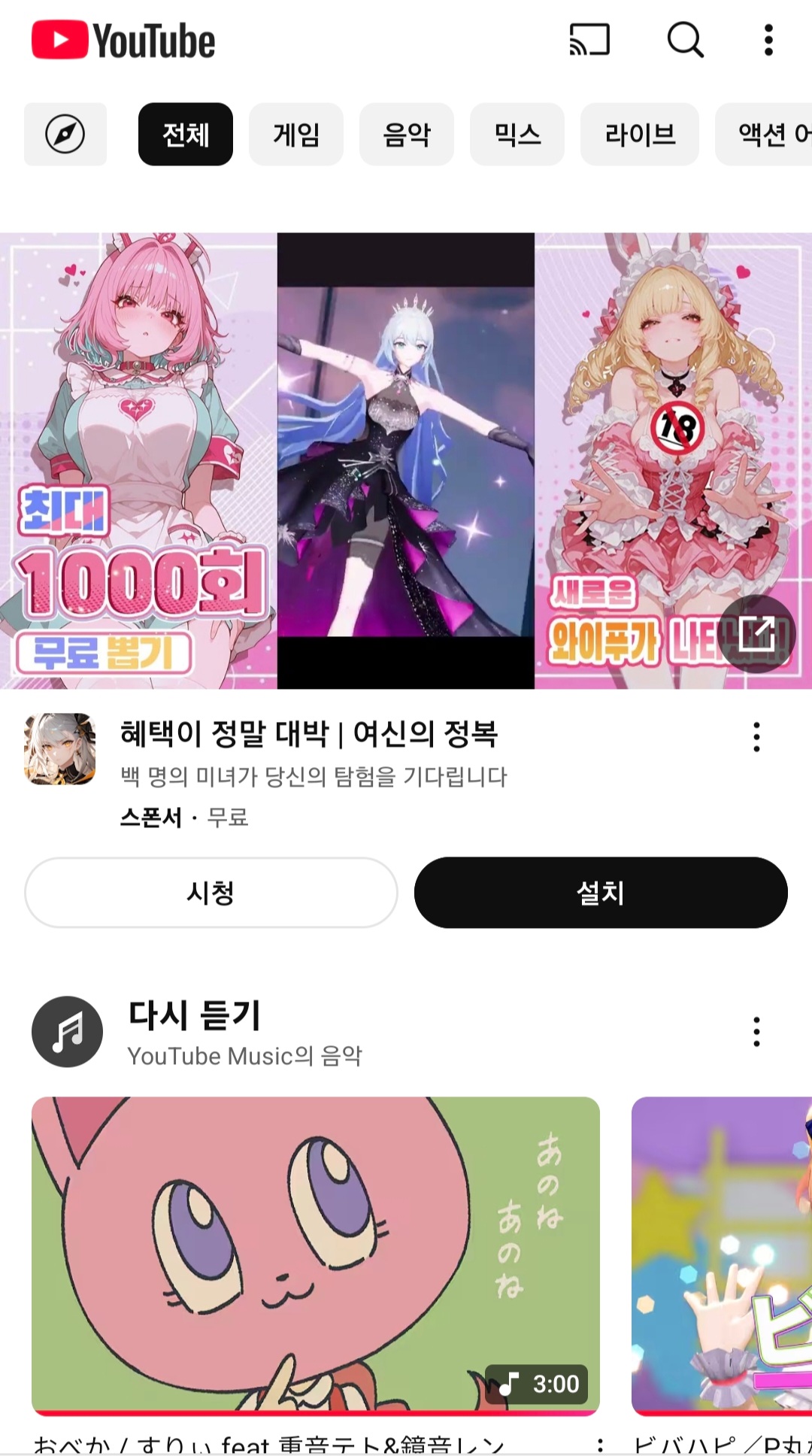Select the 전체 chip

(x=186, y=135)
